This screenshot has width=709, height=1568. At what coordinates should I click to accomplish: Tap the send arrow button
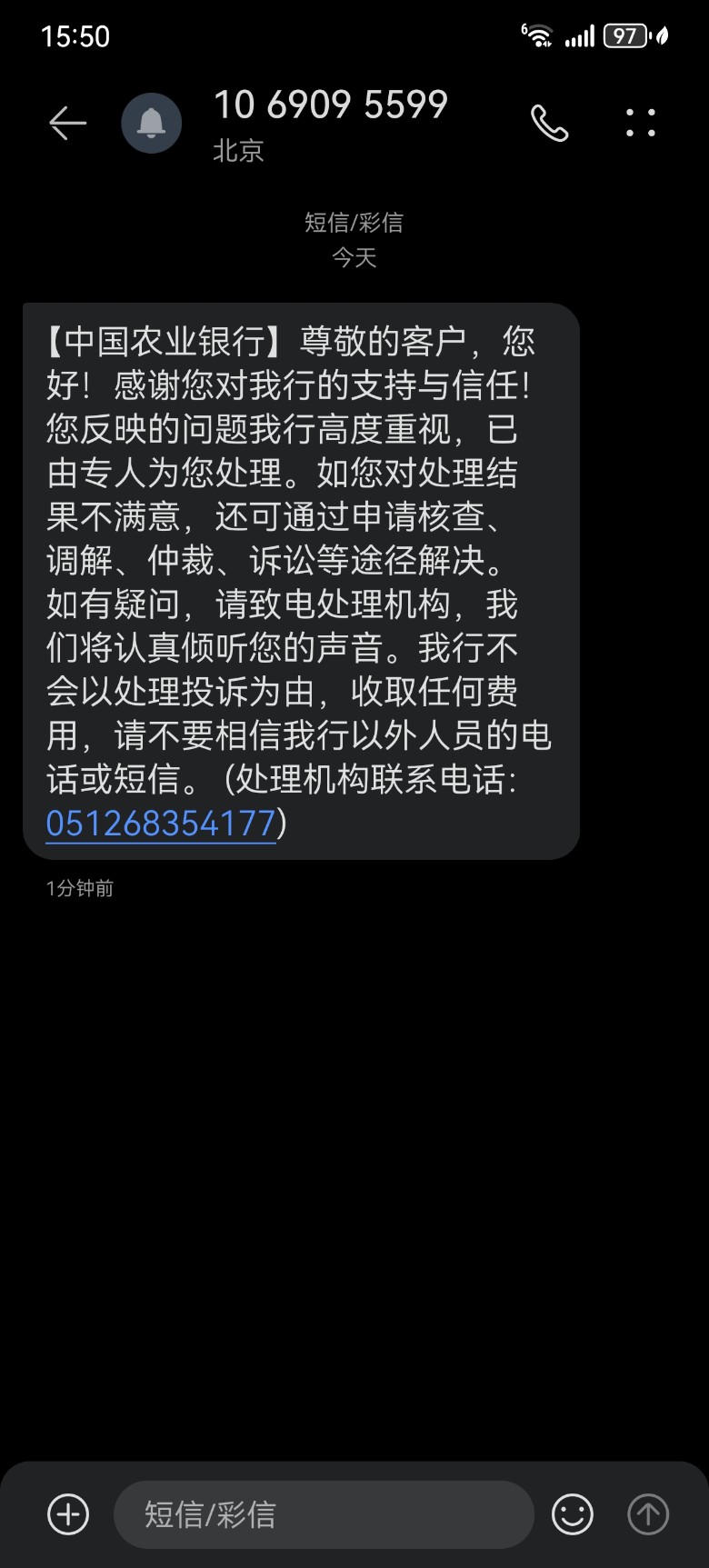click(x=648, y=1514)
